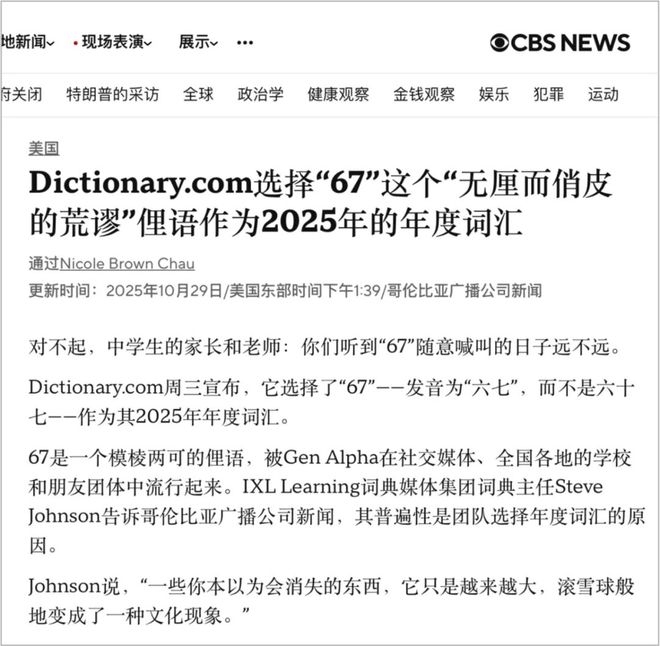Expand the 展示 dropdown menu
Viewport: 660px width, 646px height.
[x=198, y=42]
